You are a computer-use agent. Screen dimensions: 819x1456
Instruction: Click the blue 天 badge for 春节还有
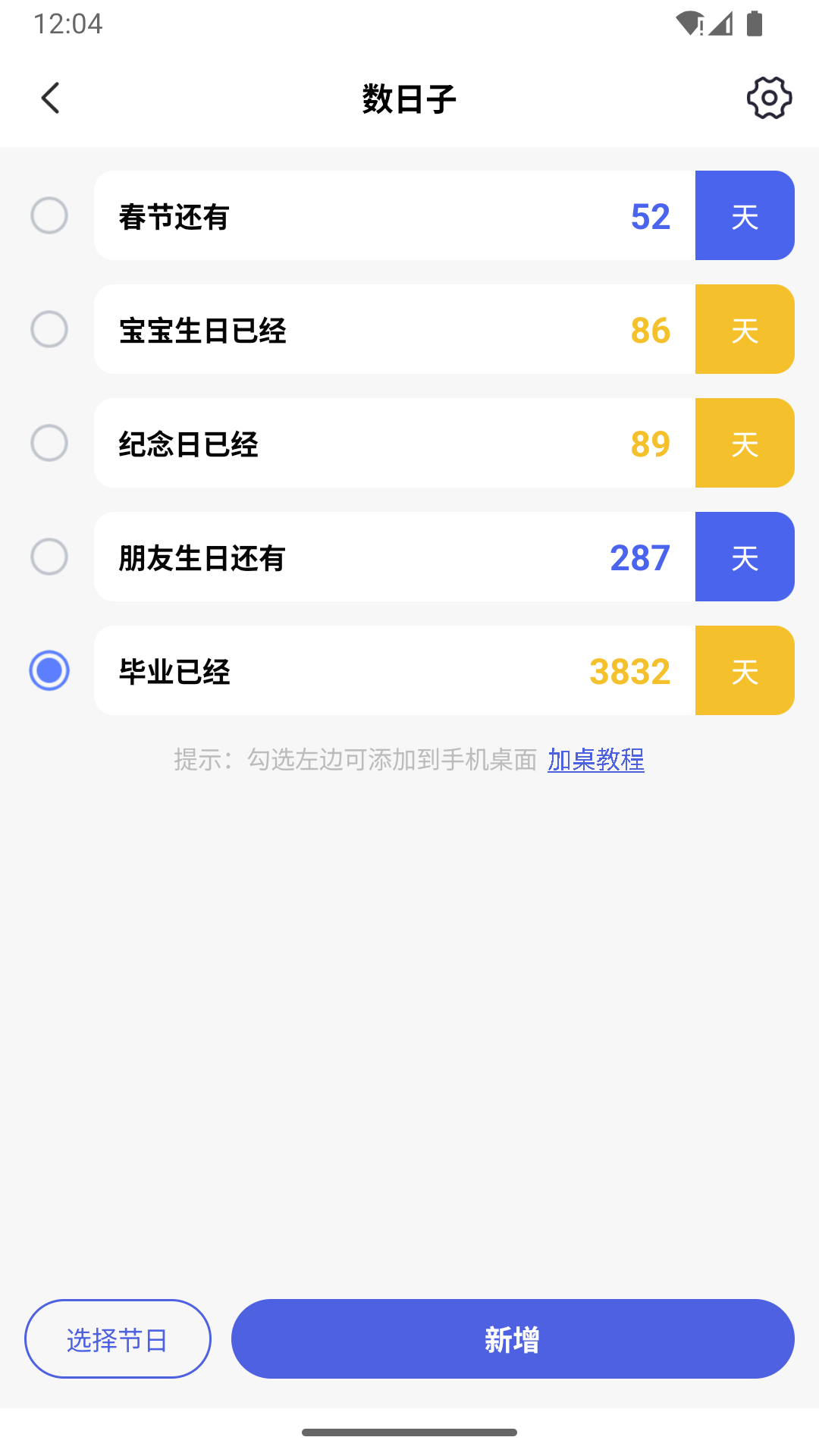(x=745, y=215)
